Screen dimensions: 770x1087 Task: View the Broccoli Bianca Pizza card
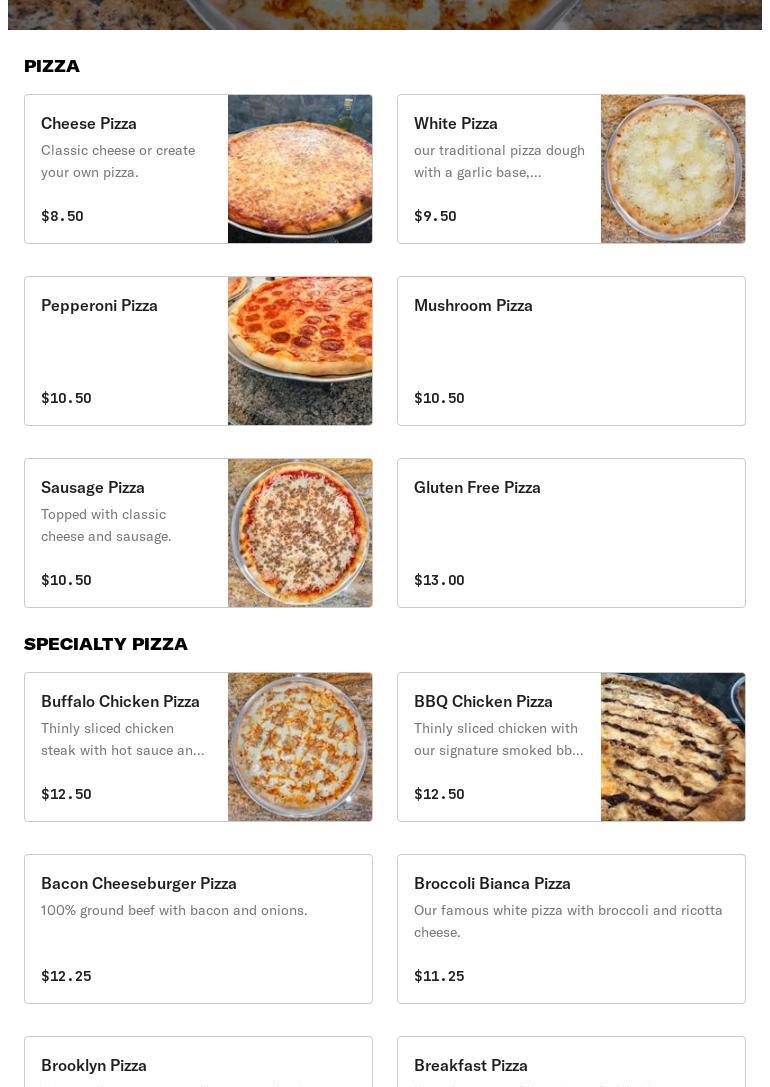pyautogui.click(x=571, y=929)
